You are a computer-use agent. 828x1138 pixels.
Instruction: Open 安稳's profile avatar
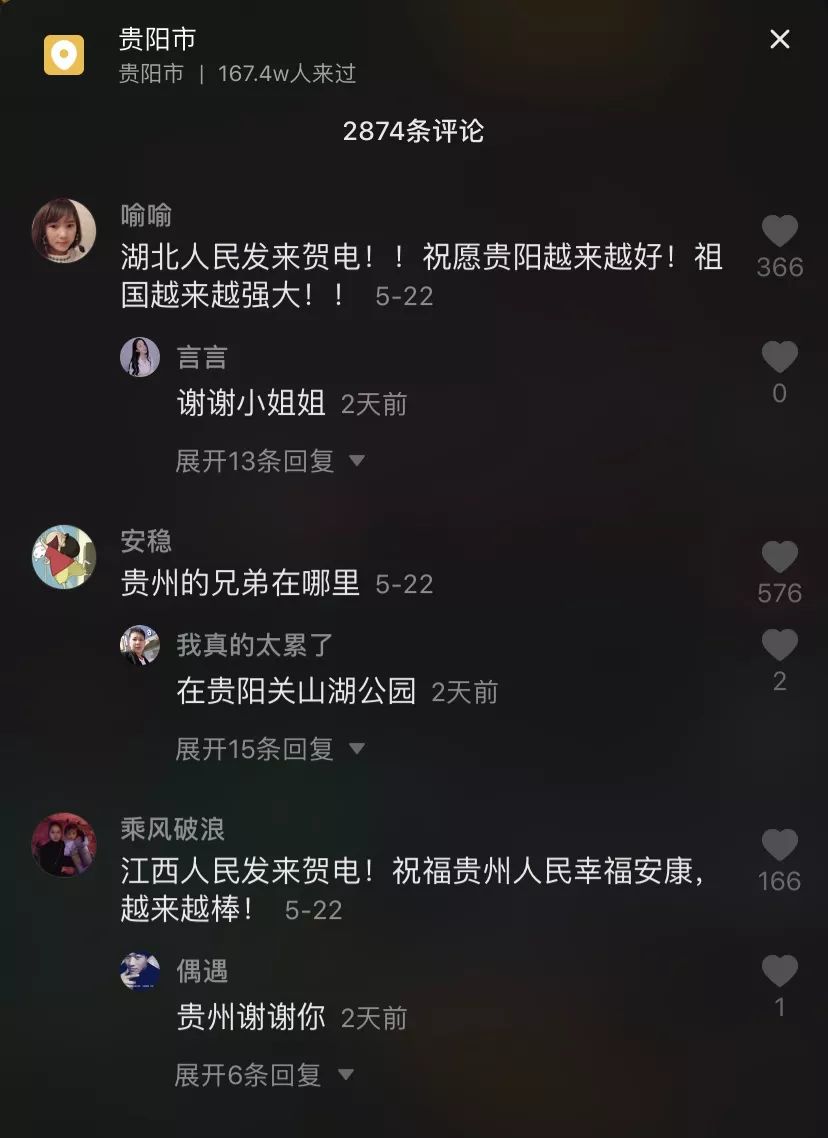coord(64,557)
